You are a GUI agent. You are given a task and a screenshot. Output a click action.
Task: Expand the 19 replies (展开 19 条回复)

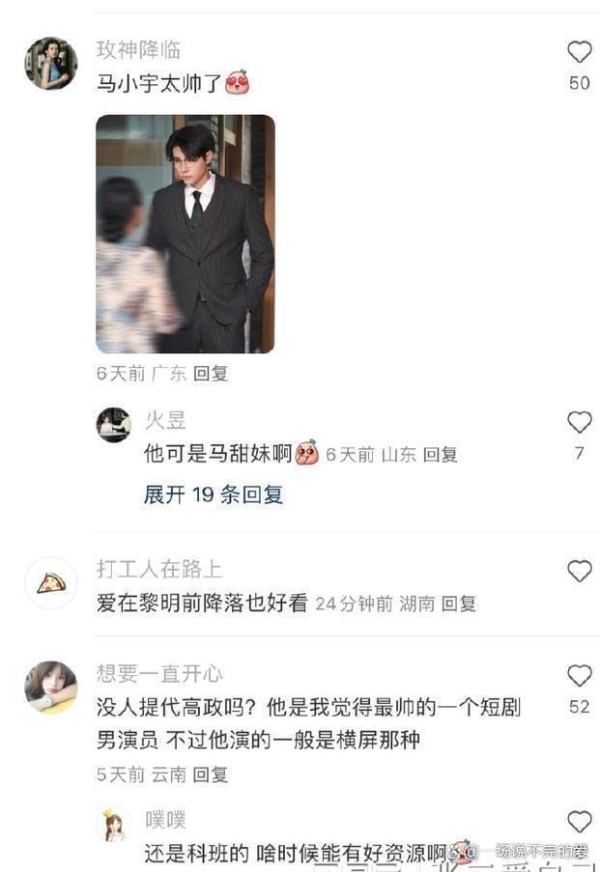(213, 494)
